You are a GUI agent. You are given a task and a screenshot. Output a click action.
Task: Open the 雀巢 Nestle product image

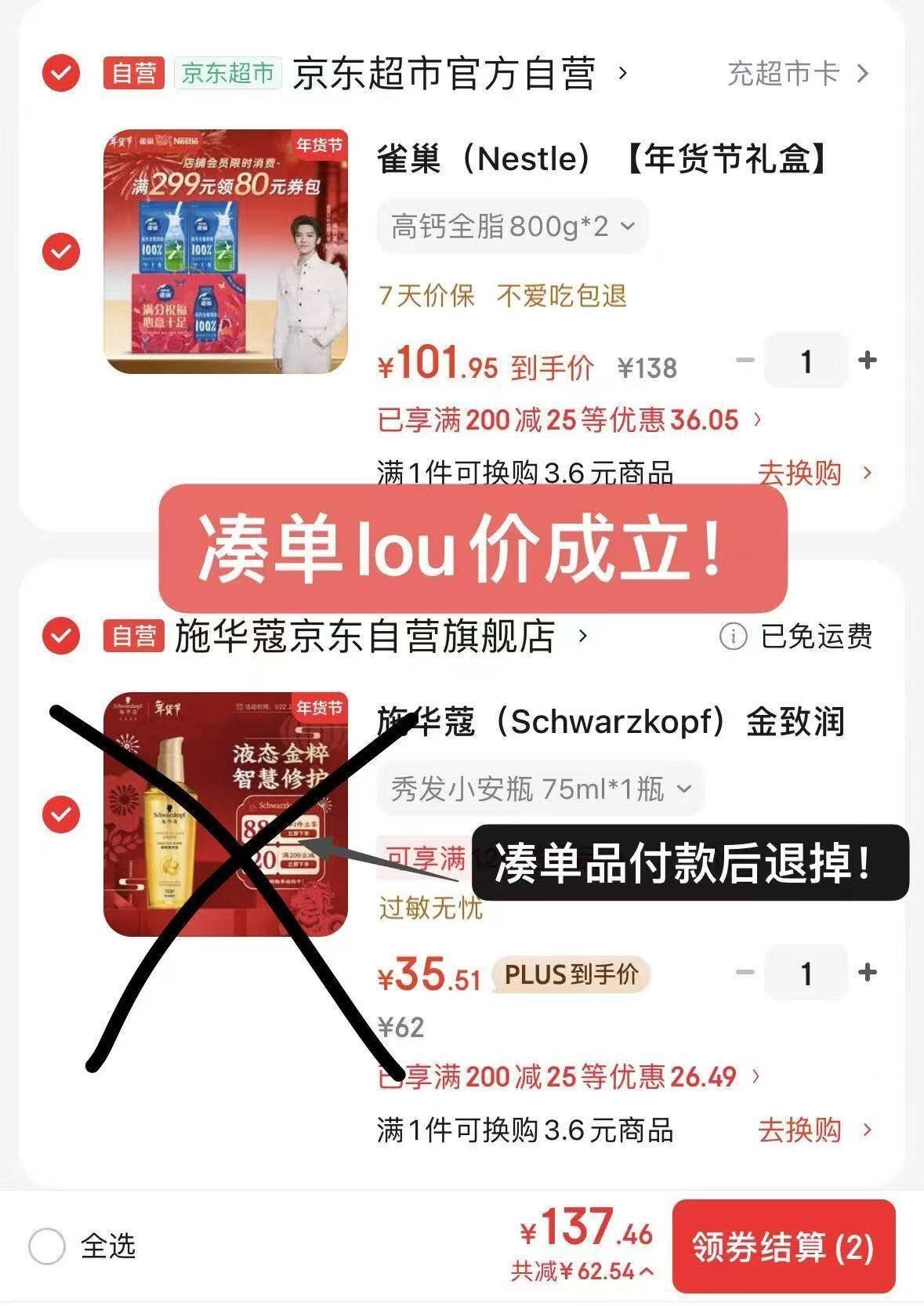(x=226, y=252)
